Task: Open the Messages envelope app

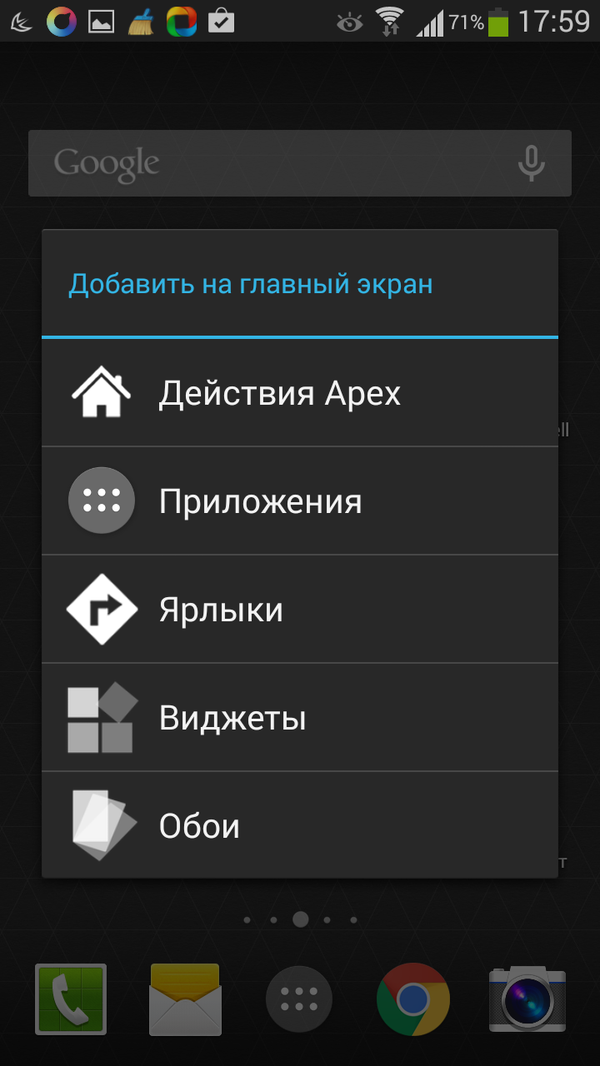Action: coord(185,998)
